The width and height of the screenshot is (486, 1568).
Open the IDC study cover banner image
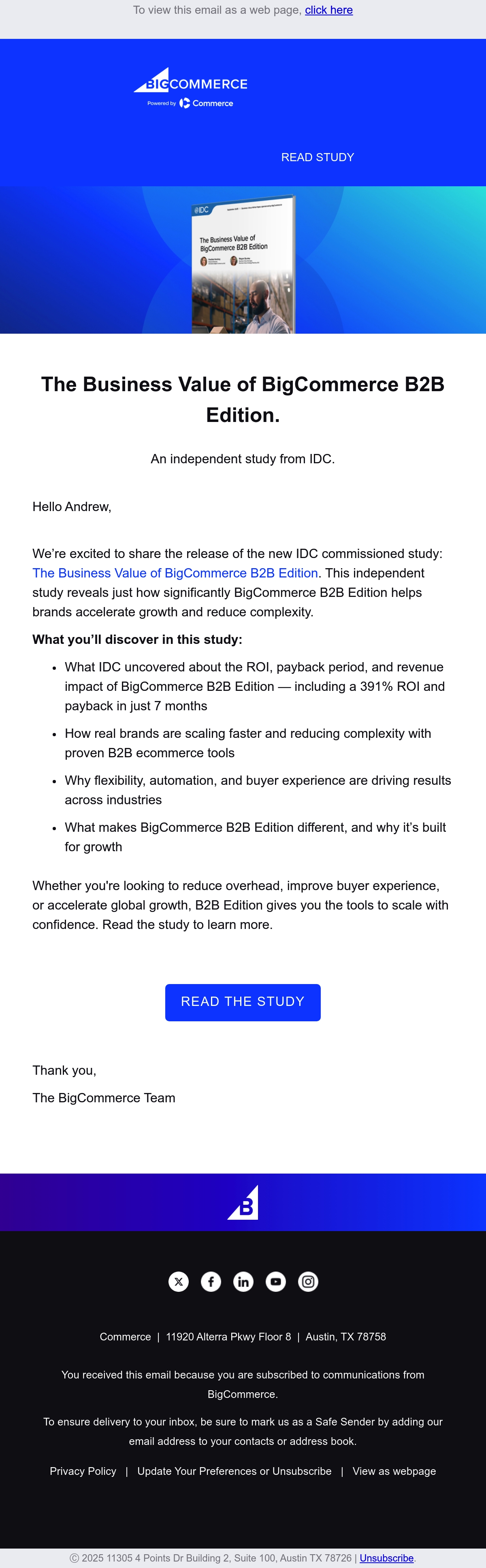tap(243, 260)
